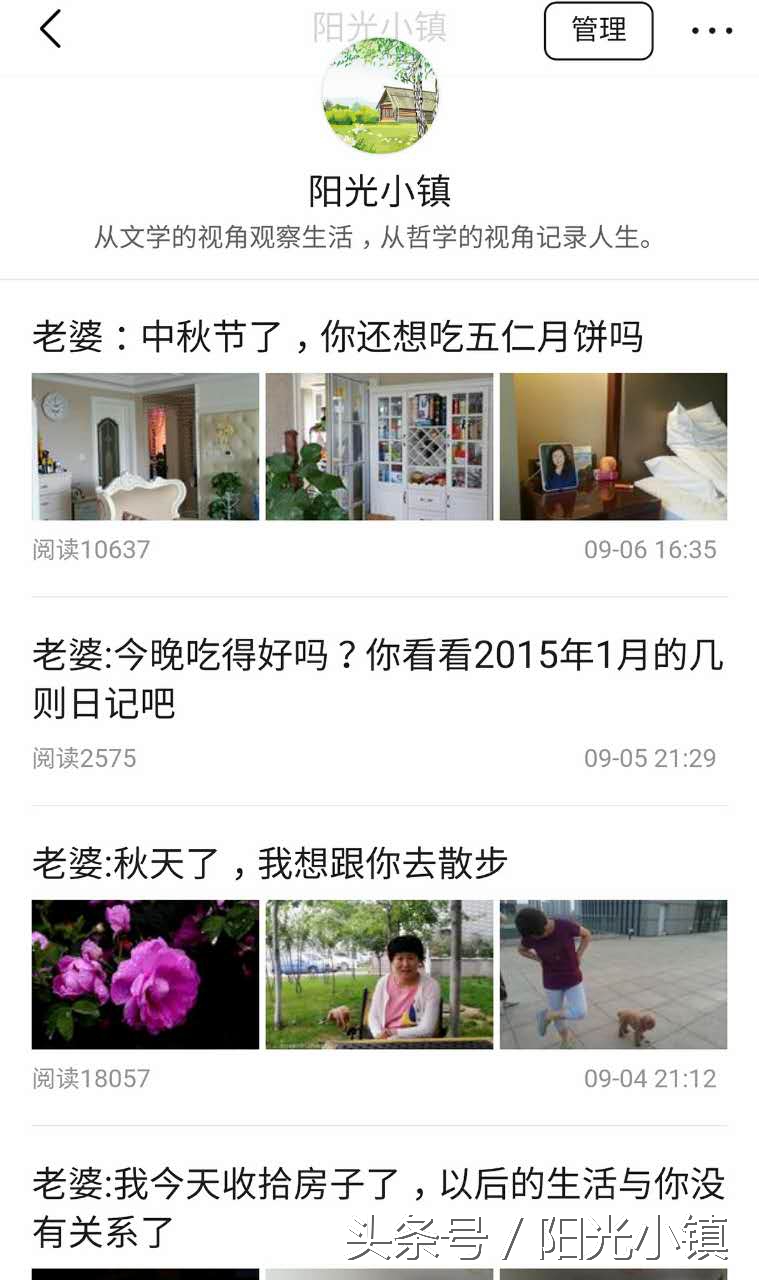759x1280 pixels.
Task: Tap the living room photo thumbnail
Action: (144, 446)
